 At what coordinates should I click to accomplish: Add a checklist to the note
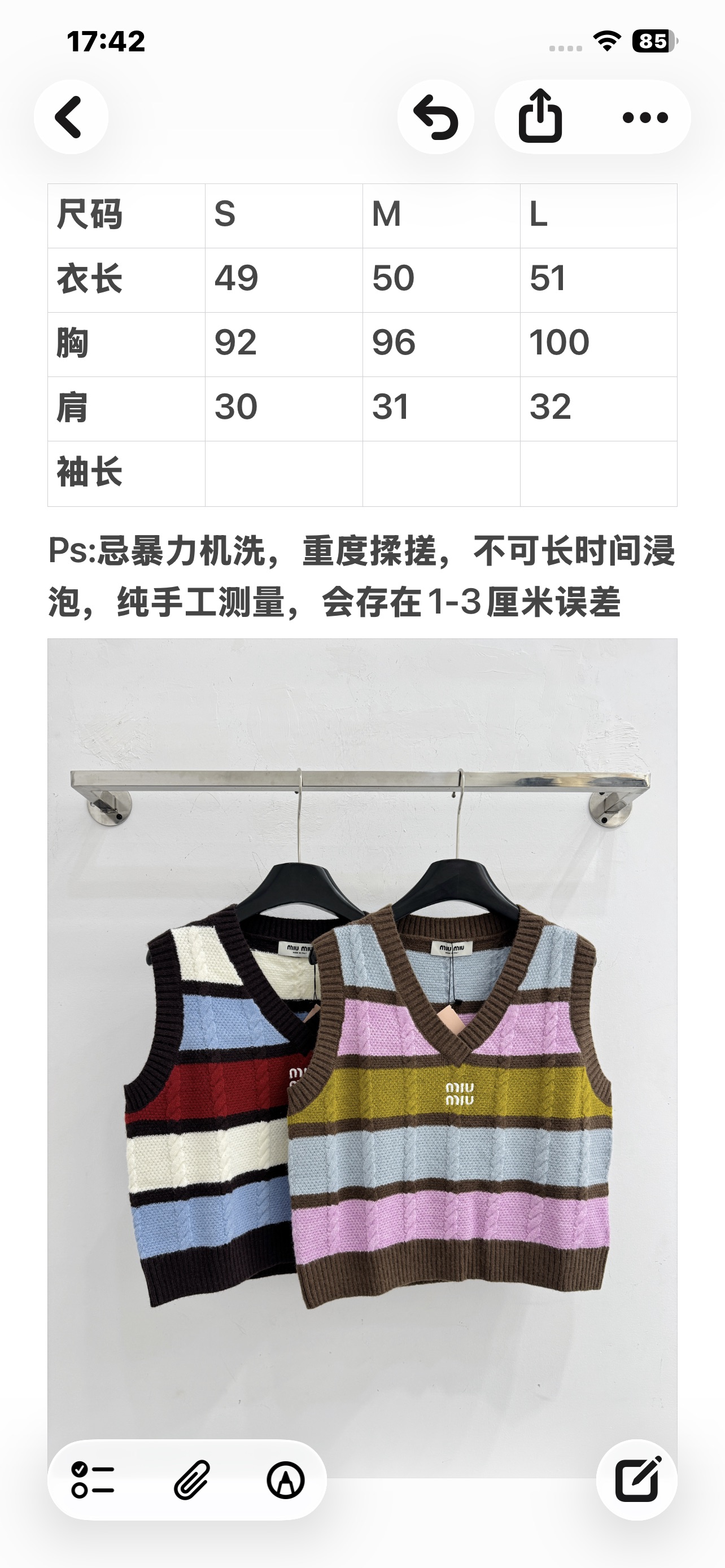click(x=93, y=1479)
